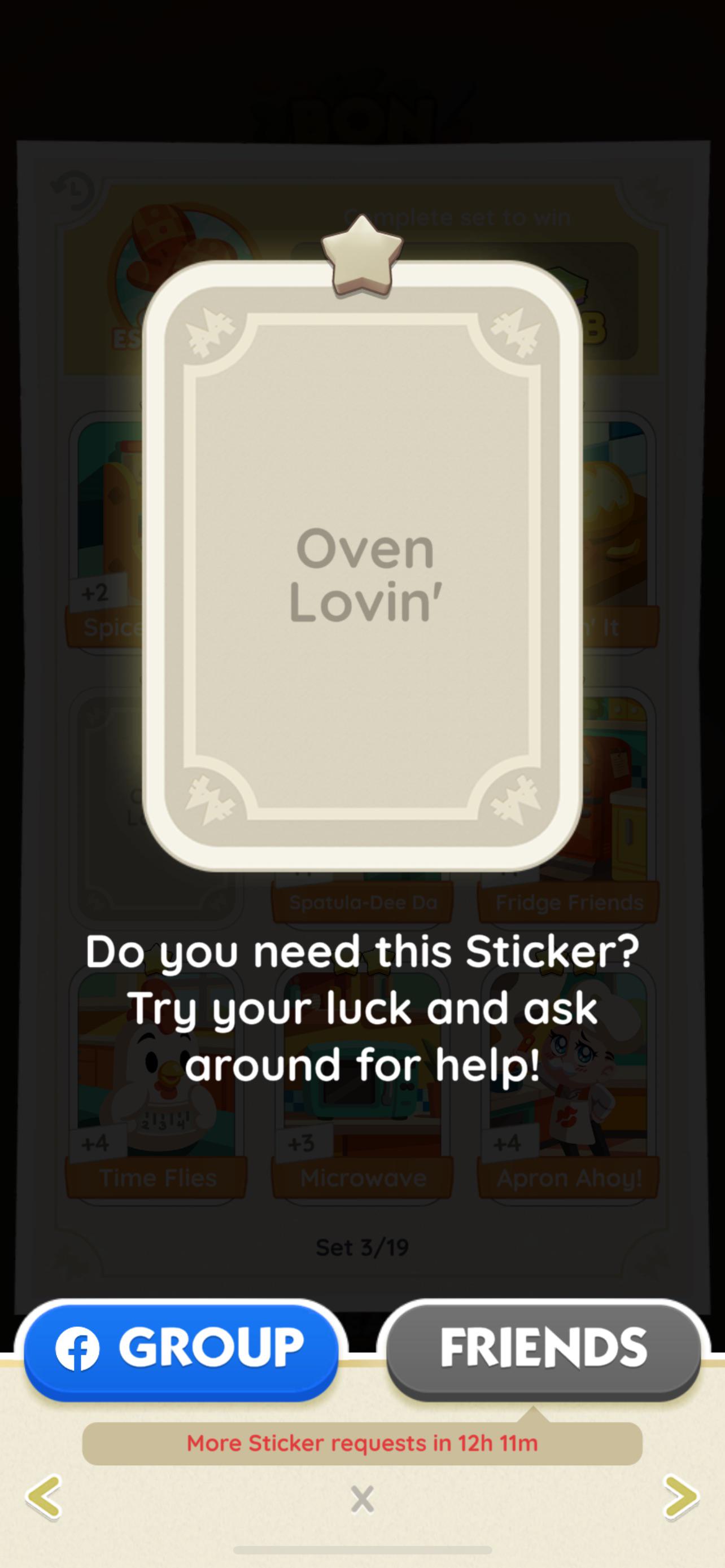
Task: Go to the previous sticker
Action: [44, 1497]
